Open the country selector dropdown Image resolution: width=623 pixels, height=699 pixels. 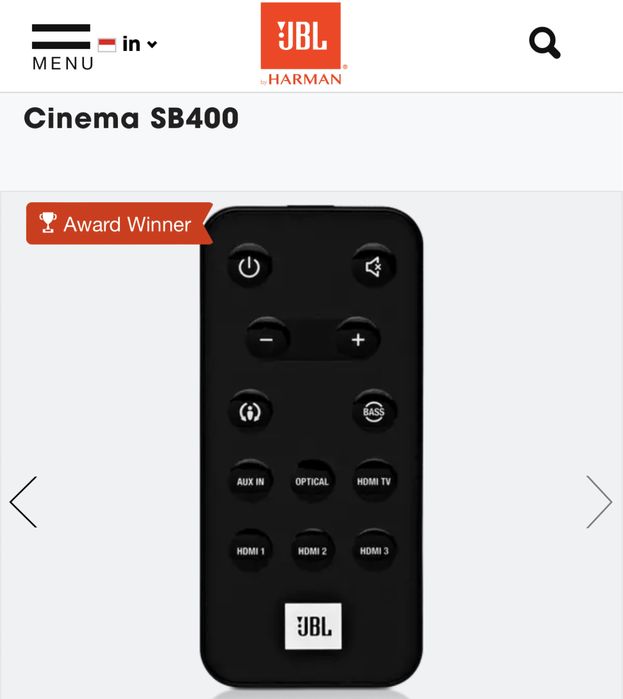(x=128, y=44)
